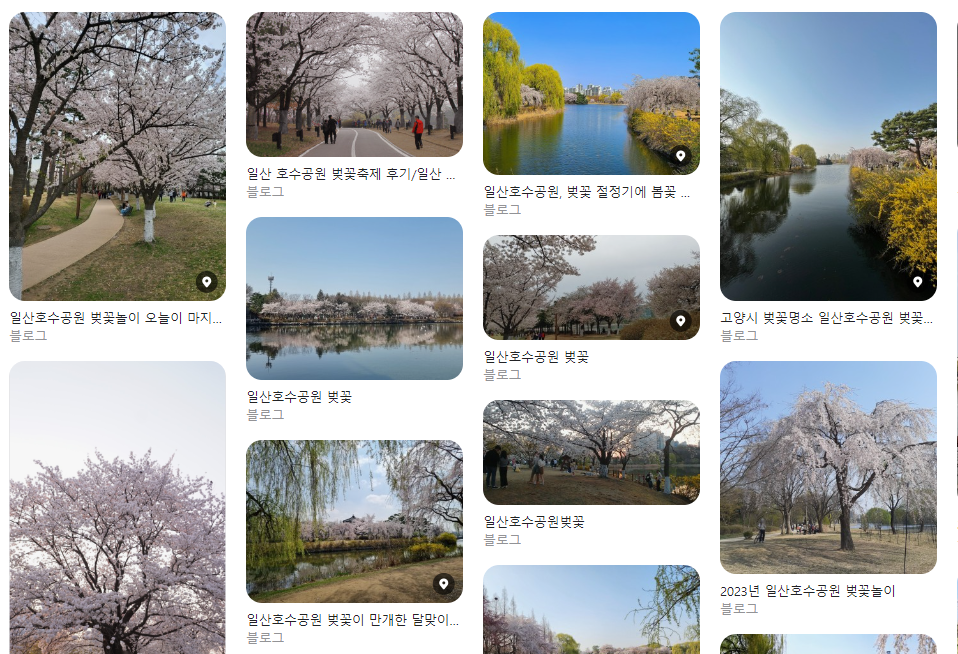Open the 일산호수공원벚꽃 picnic image
The height and width of the screenshot is (654, 958).
[x=591, y=452]
